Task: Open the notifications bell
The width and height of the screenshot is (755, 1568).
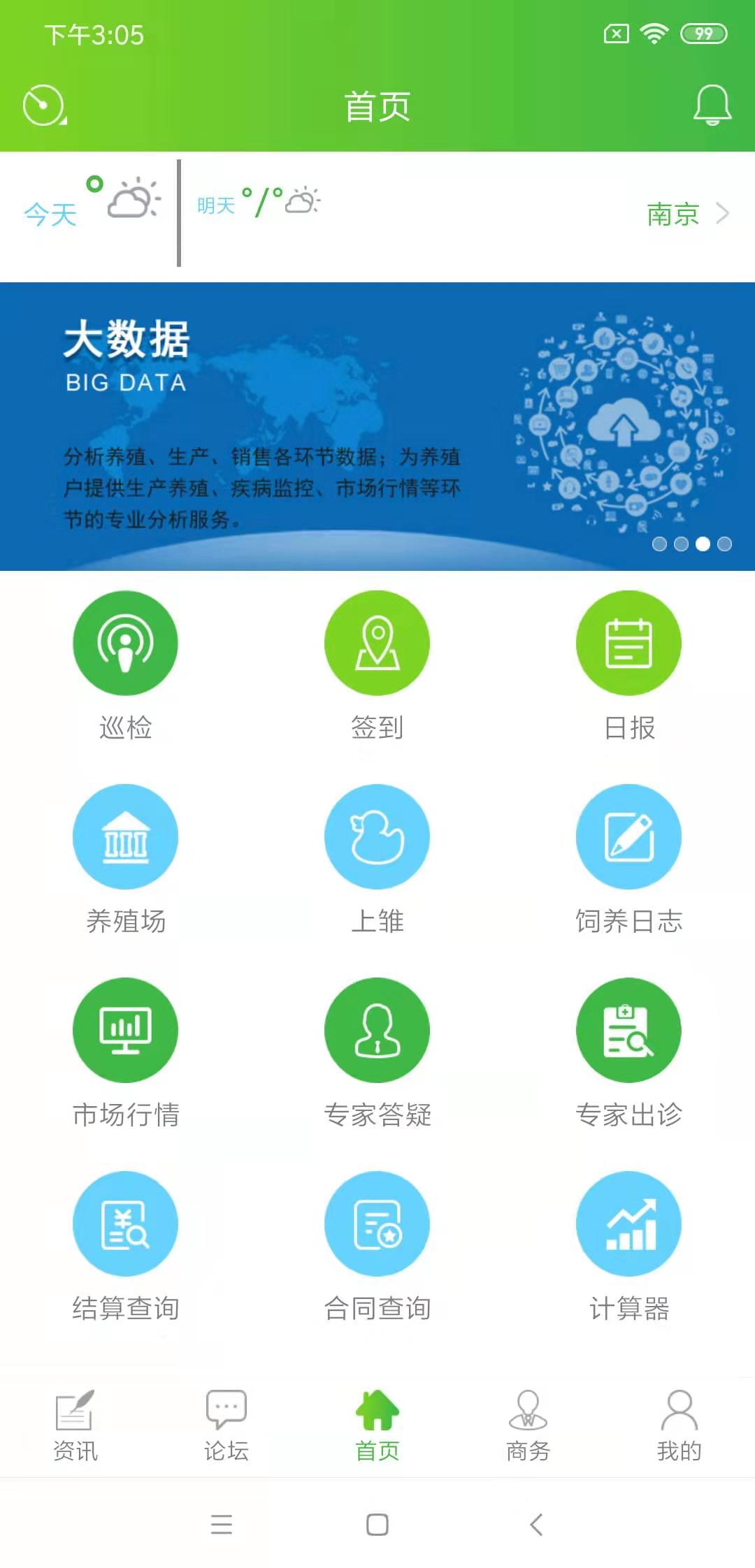Action: click(x=712, y=105)
